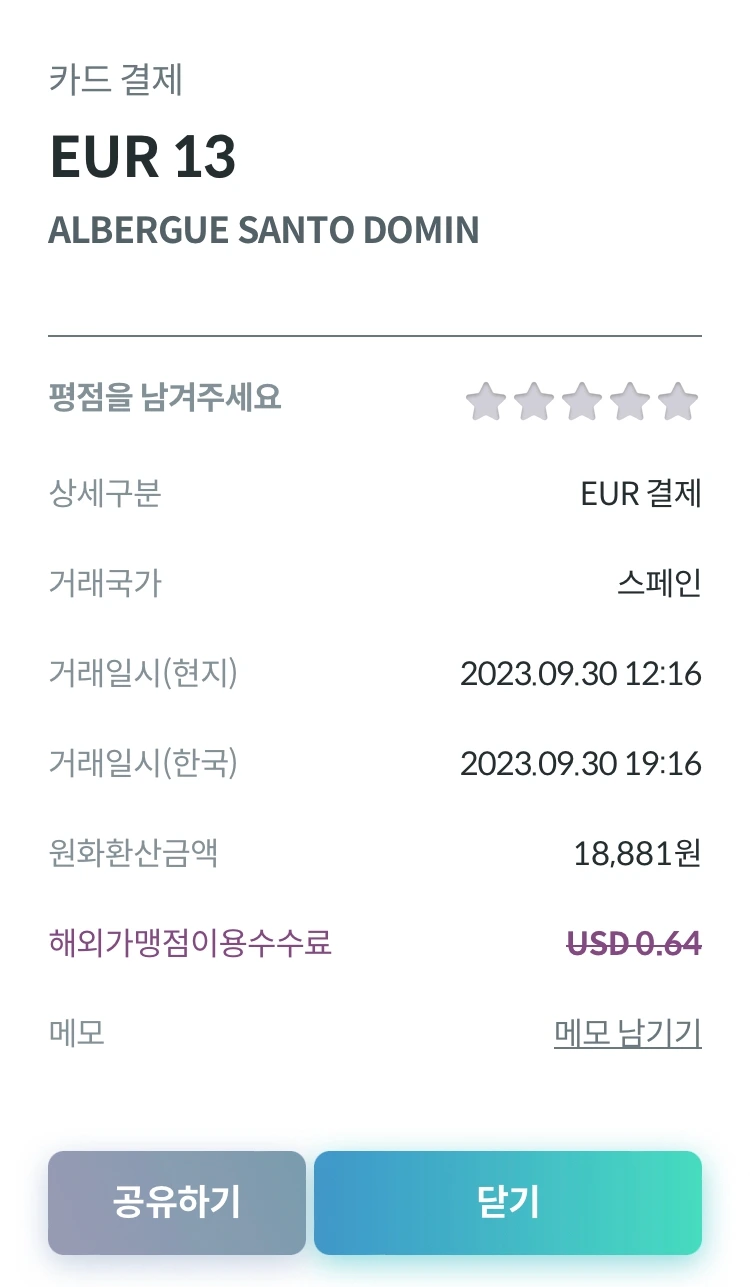Select the third rating star
Screen dimensions: 750x1287
[x=582, y=401]
